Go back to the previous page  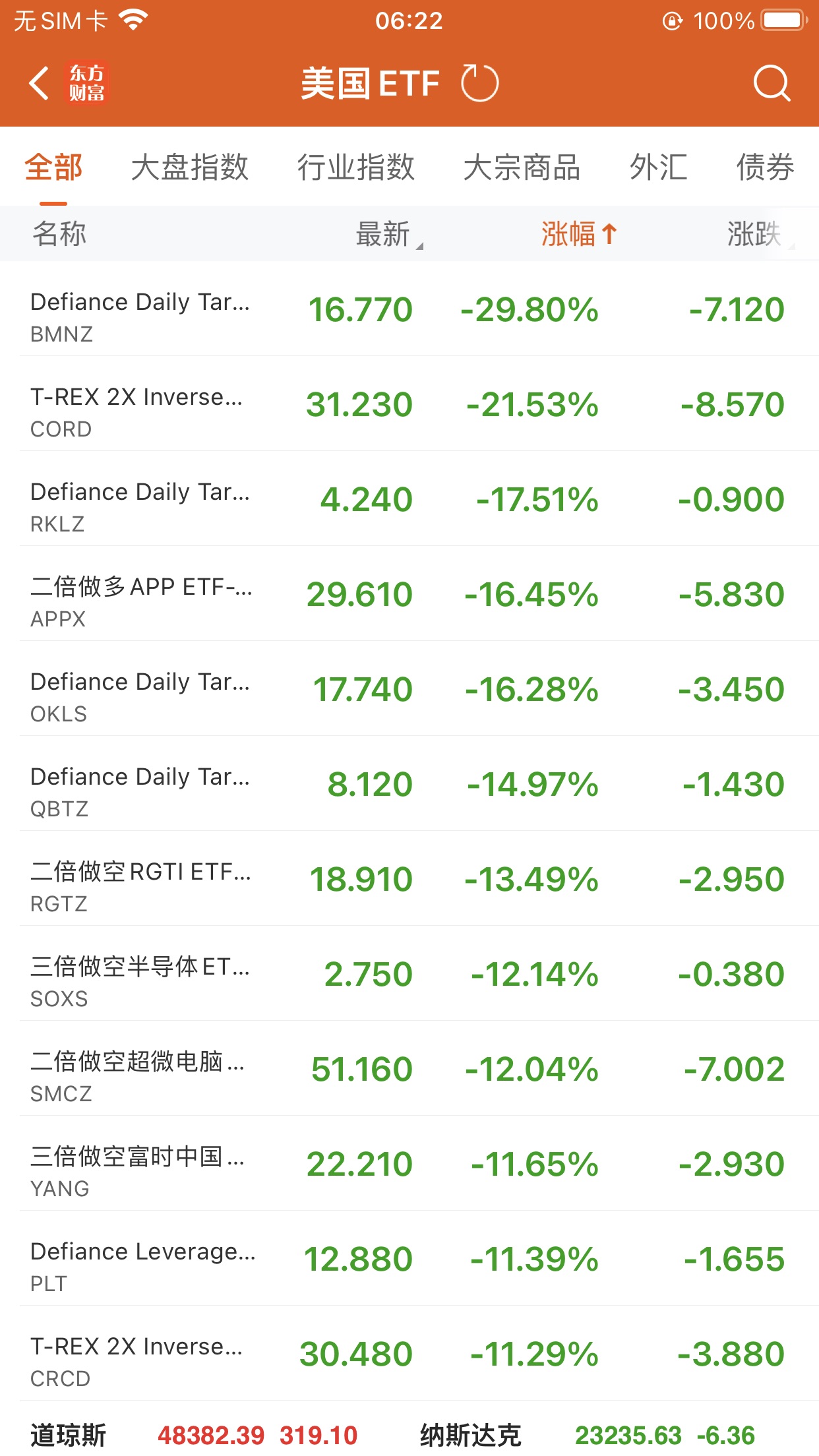[x=40, y=84]
